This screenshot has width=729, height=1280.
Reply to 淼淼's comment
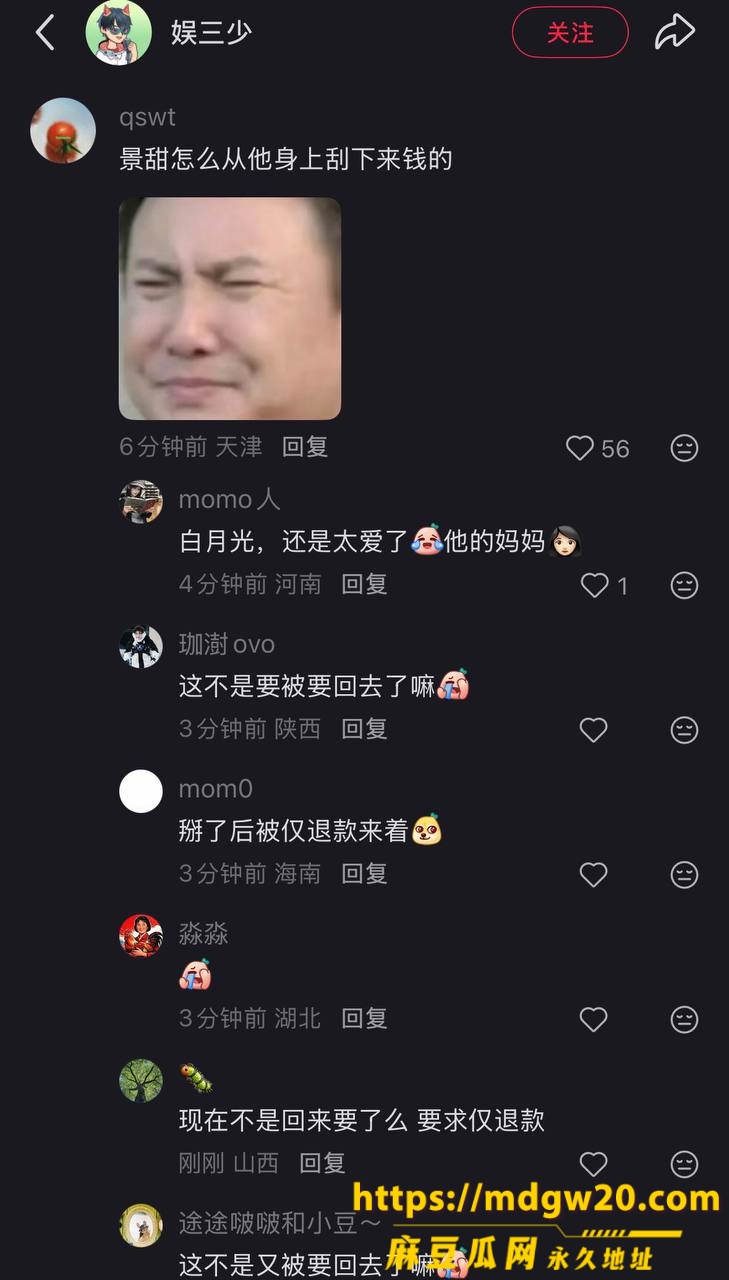tap(364, 1019)
